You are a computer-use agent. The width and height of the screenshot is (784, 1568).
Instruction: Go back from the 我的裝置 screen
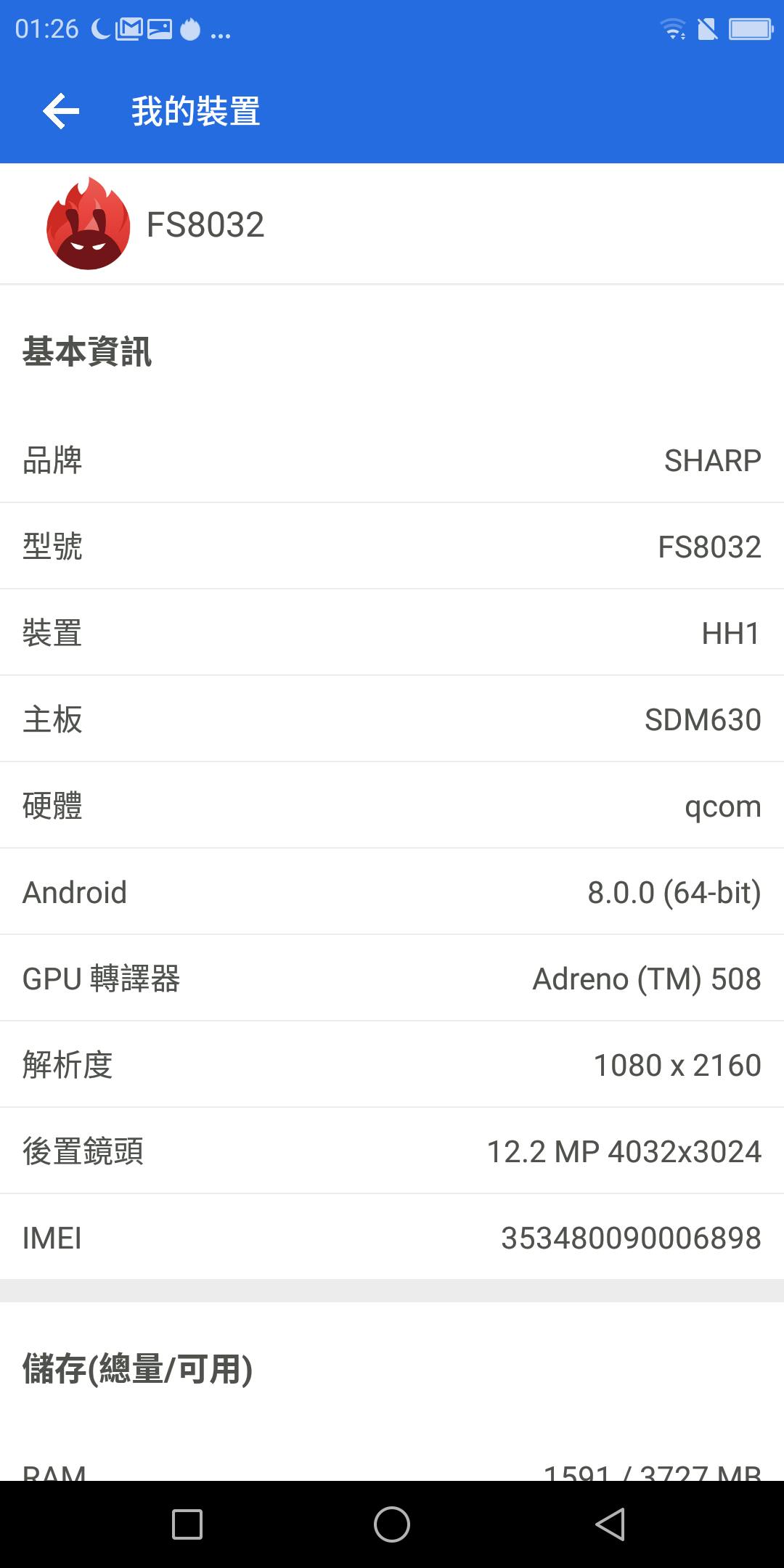click(x=61, y=111)
